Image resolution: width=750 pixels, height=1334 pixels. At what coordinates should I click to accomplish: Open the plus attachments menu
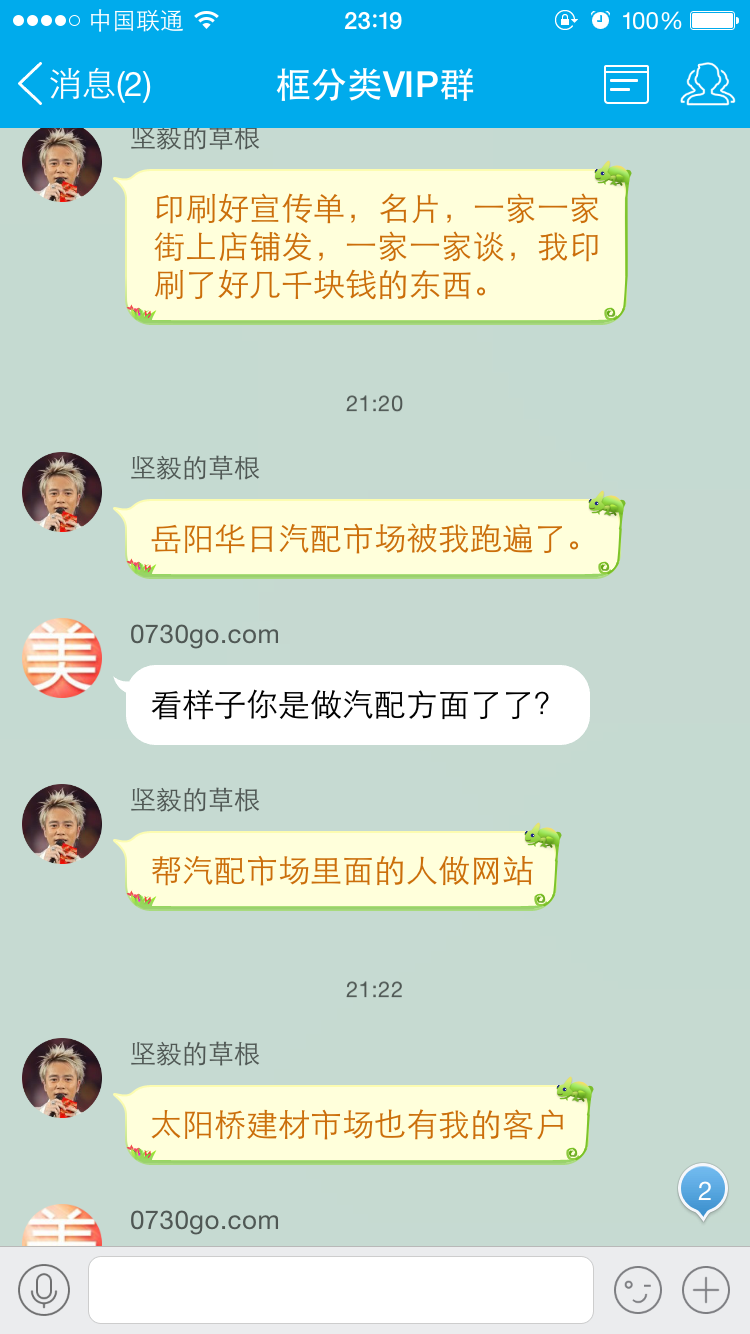(x=706, y=1290)
